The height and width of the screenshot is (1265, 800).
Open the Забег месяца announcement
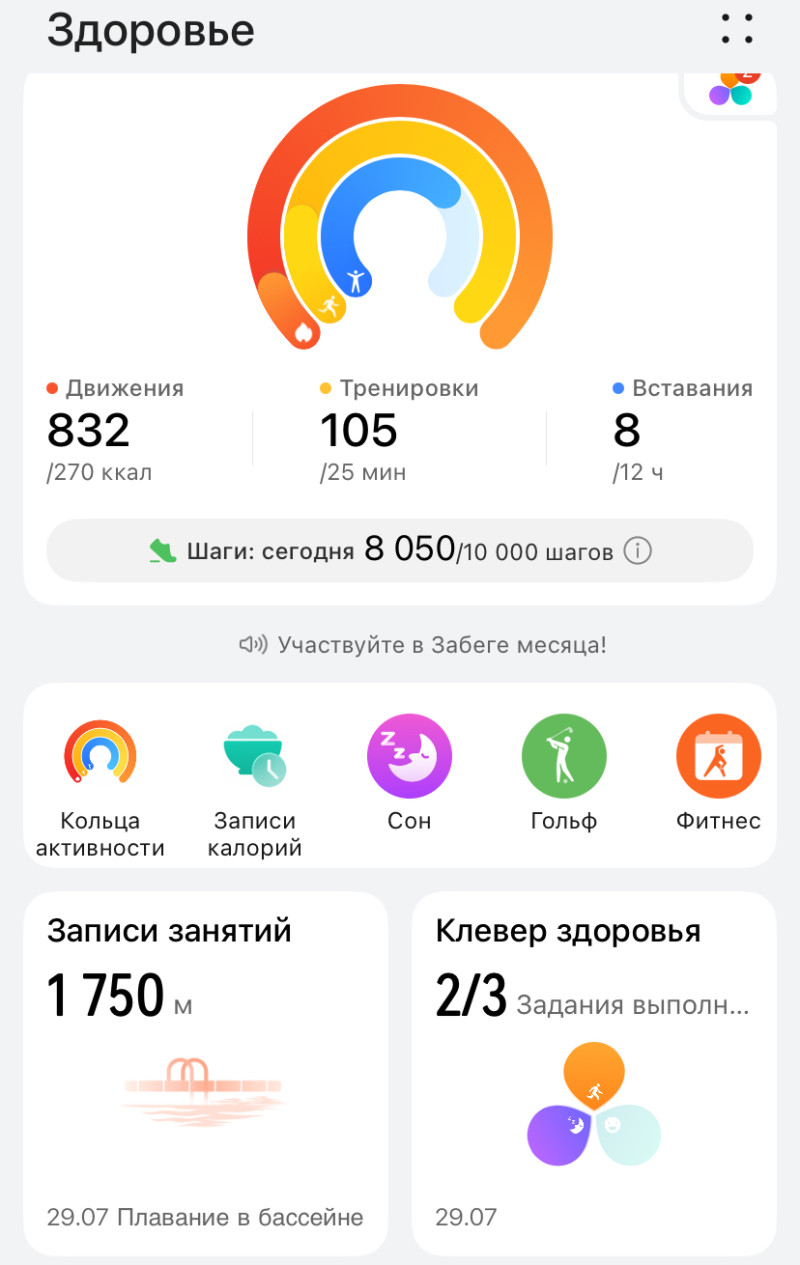click(423, 644)
